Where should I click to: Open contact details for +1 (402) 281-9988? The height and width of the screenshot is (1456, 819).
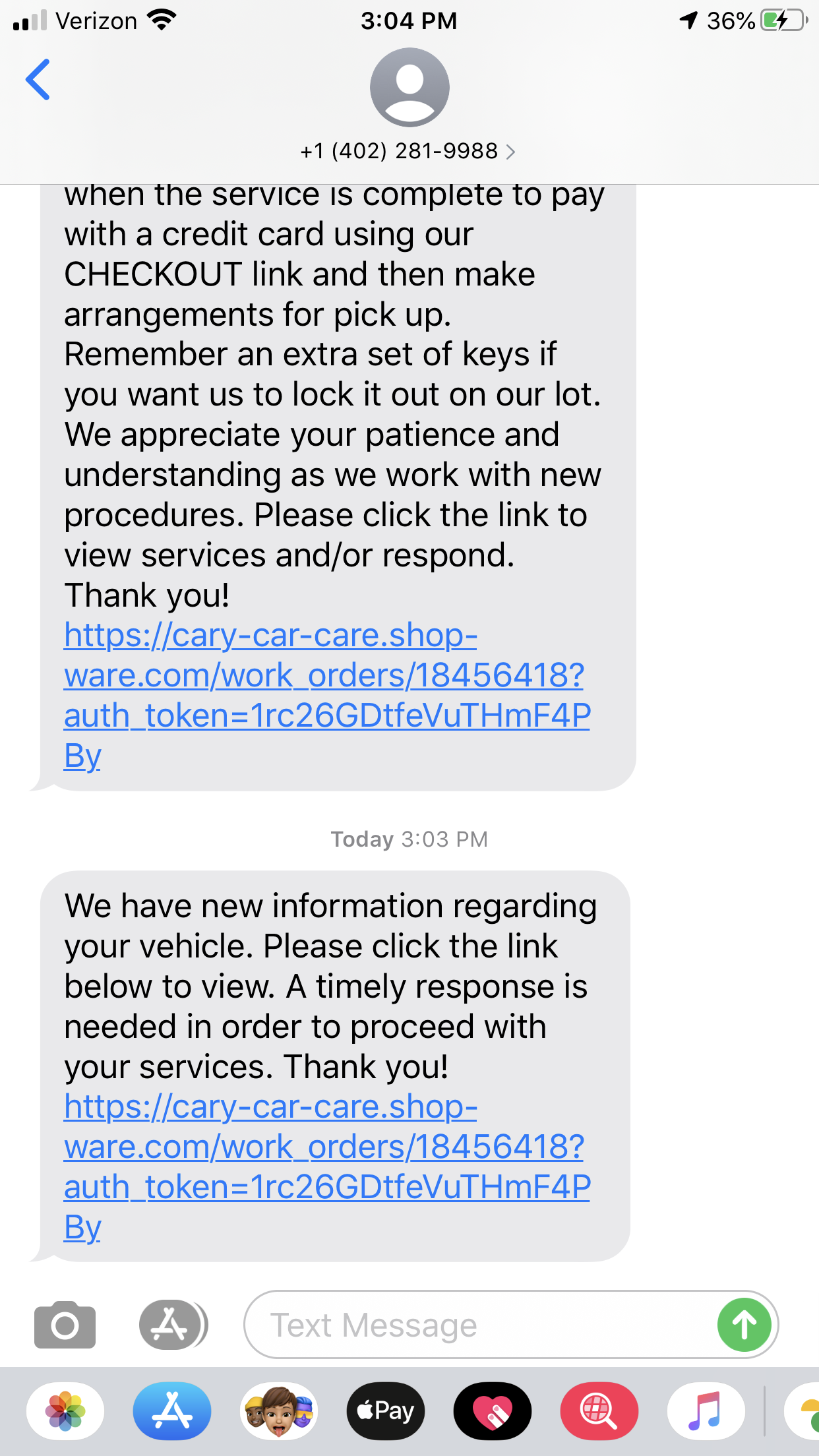pyautogui.click(x=408, y=152)
